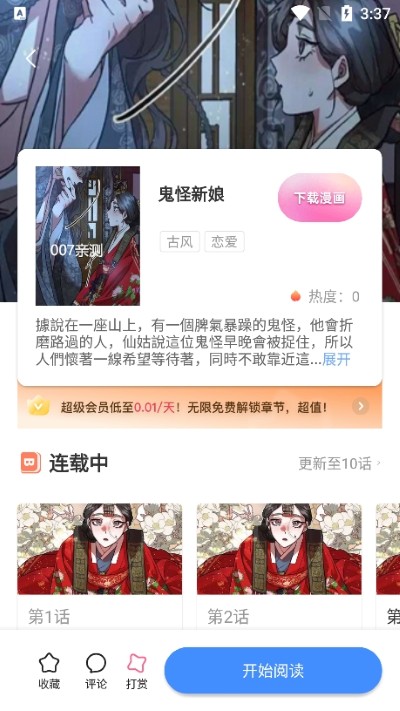
Task: Select the 古风 tag chip
Action: [180, 242]
